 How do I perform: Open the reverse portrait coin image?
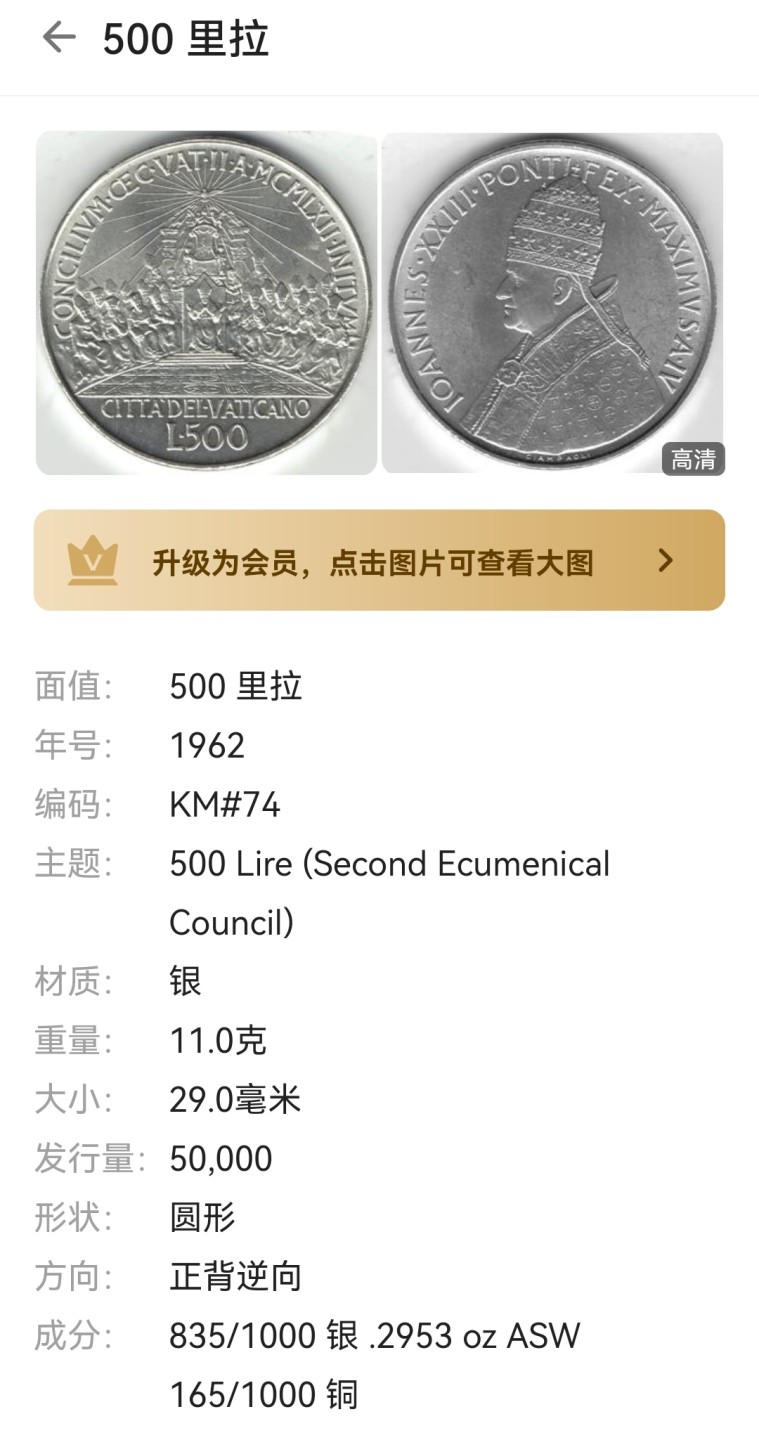553,300
